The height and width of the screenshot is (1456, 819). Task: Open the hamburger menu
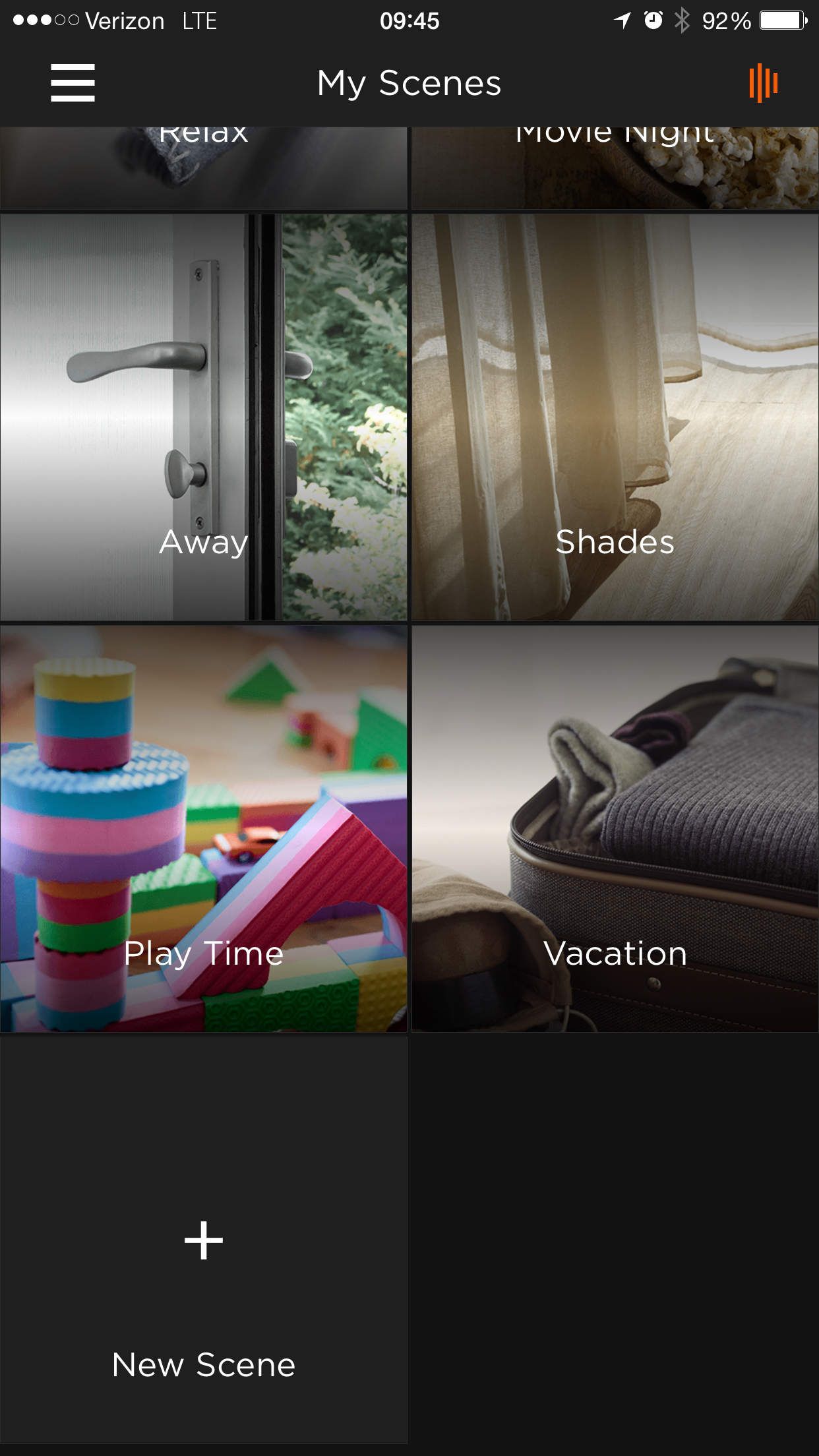73,83
